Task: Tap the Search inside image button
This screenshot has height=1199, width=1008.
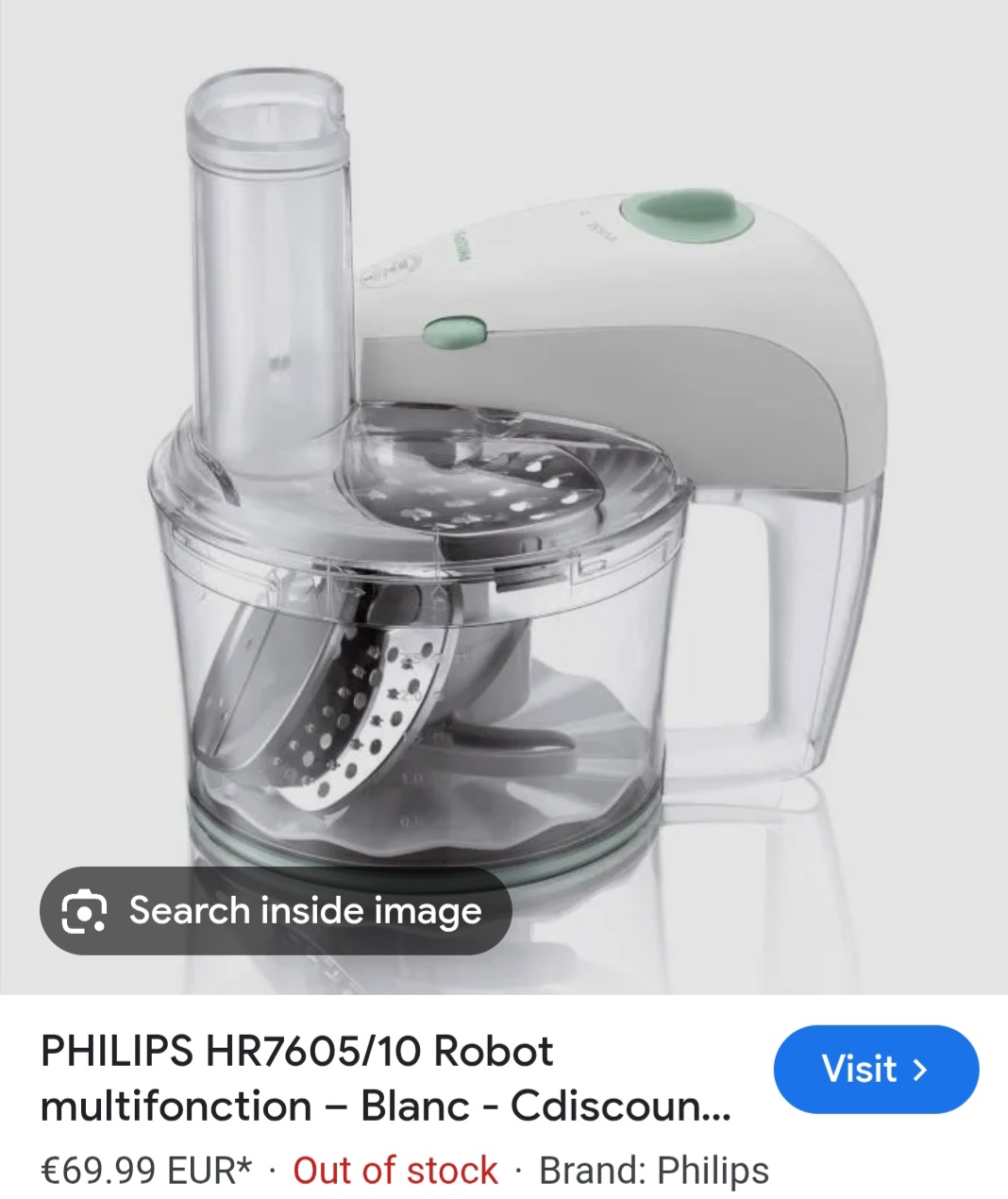Action: [276, 911]
